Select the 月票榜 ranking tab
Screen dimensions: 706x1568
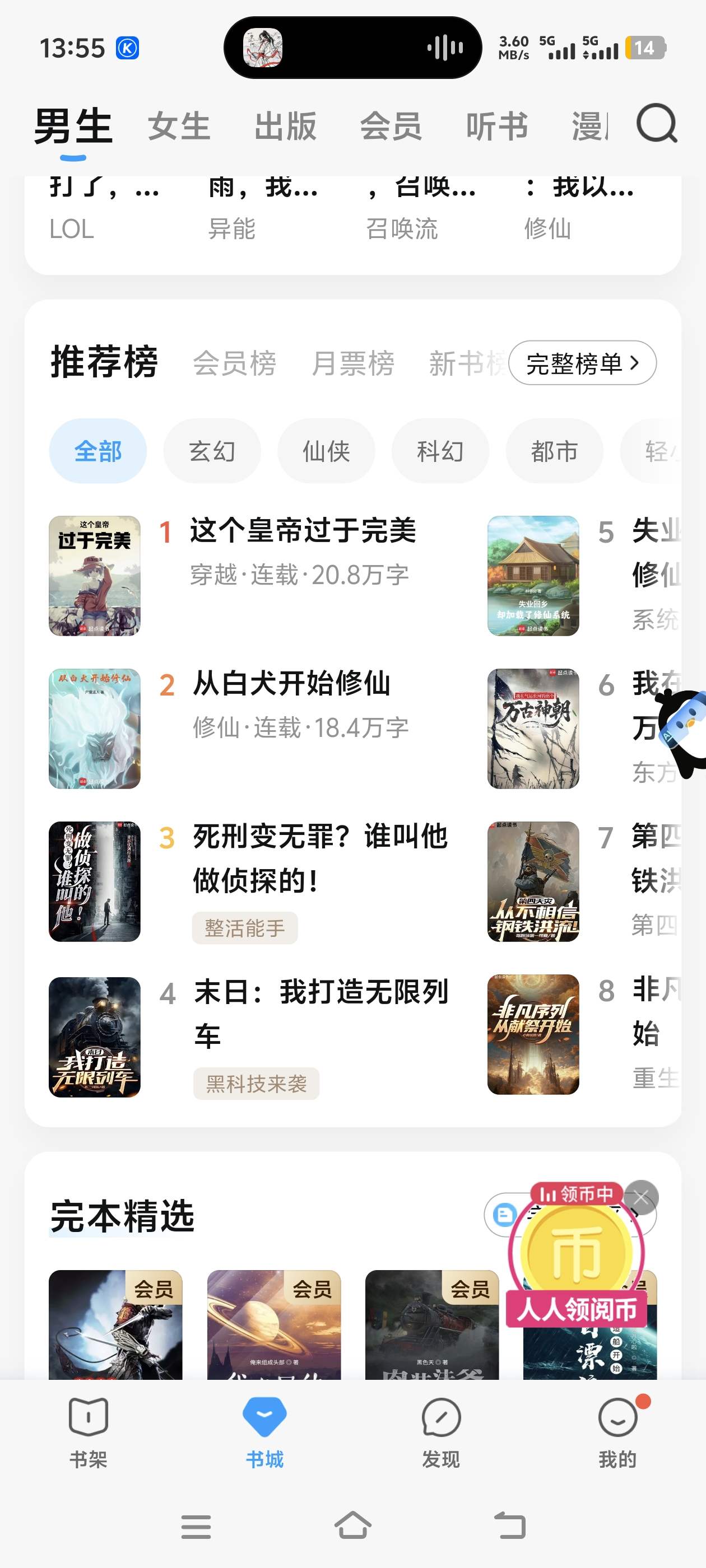click(x=352, y=363)
